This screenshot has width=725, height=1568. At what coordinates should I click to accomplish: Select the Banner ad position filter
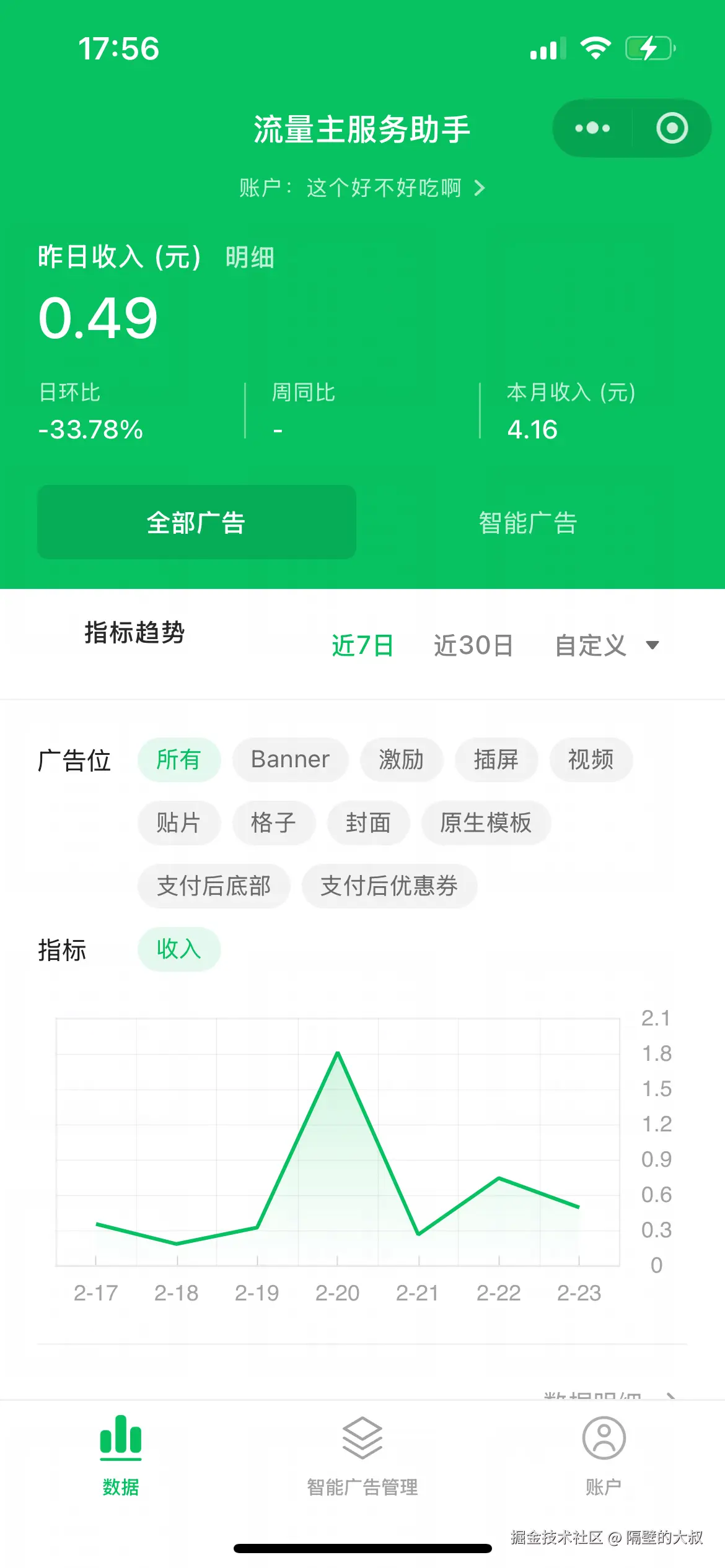pos(290,759)
